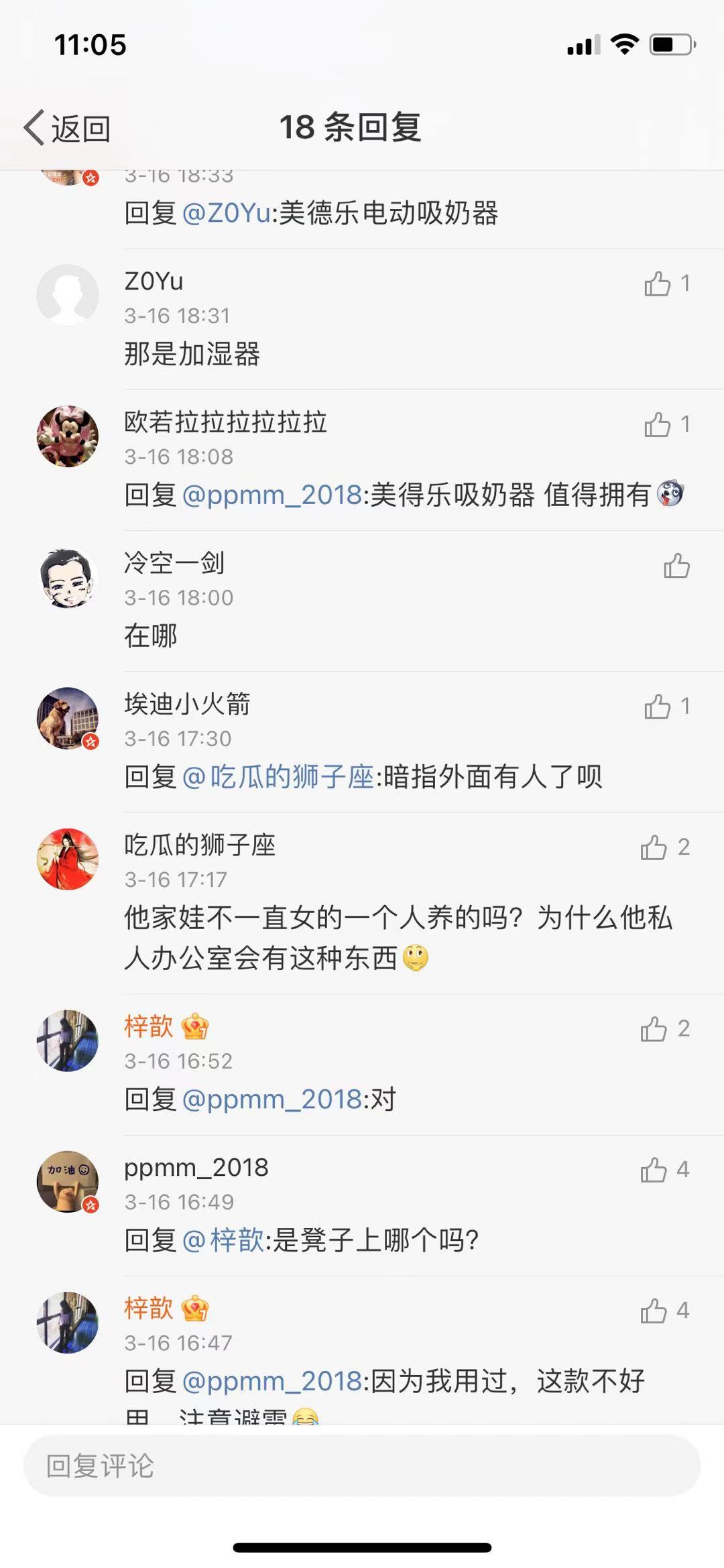The image size is (724, 1568).
Task: Open the 回复评论 reply input field
Action: tap(362, 1465)
